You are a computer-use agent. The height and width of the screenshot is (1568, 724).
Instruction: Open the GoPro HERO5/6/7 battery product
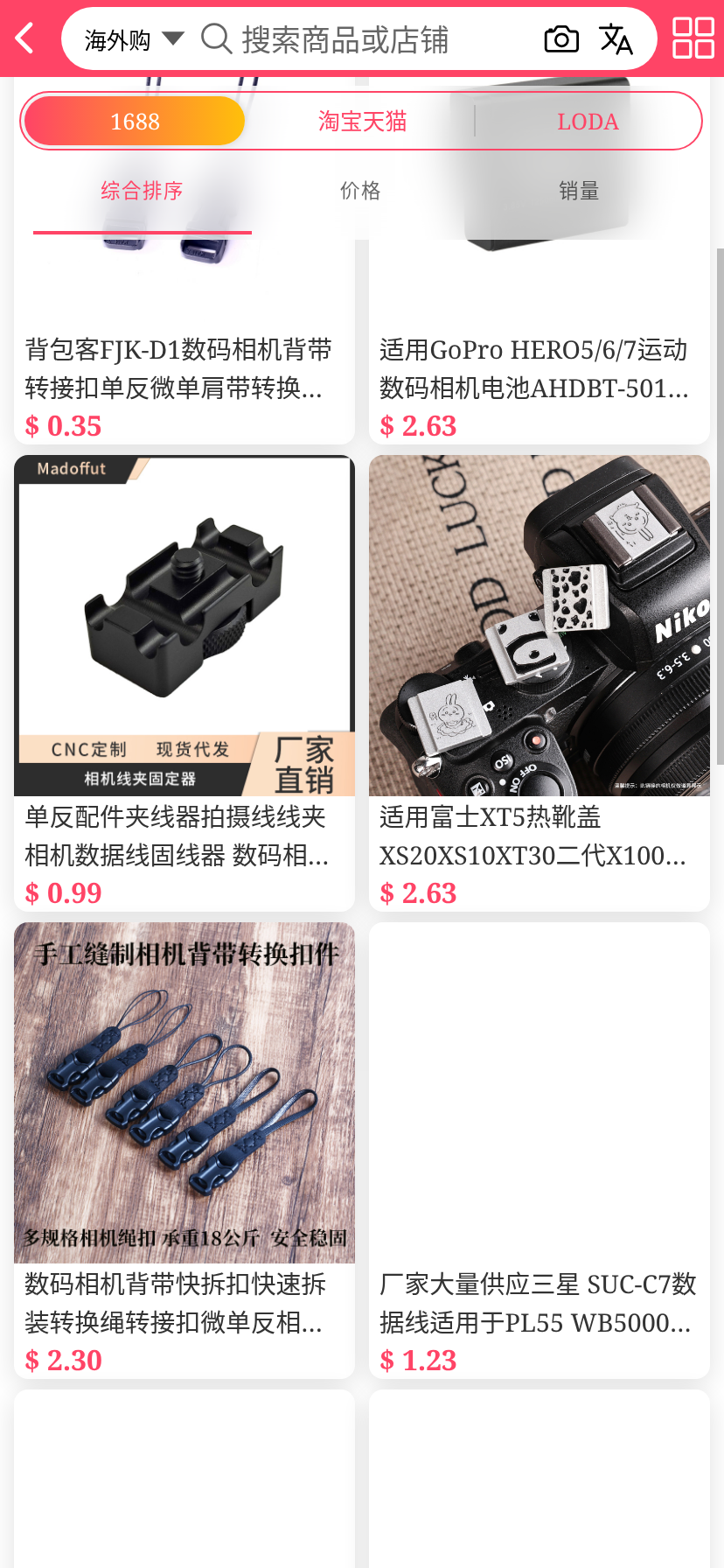[x=539, y=367]
